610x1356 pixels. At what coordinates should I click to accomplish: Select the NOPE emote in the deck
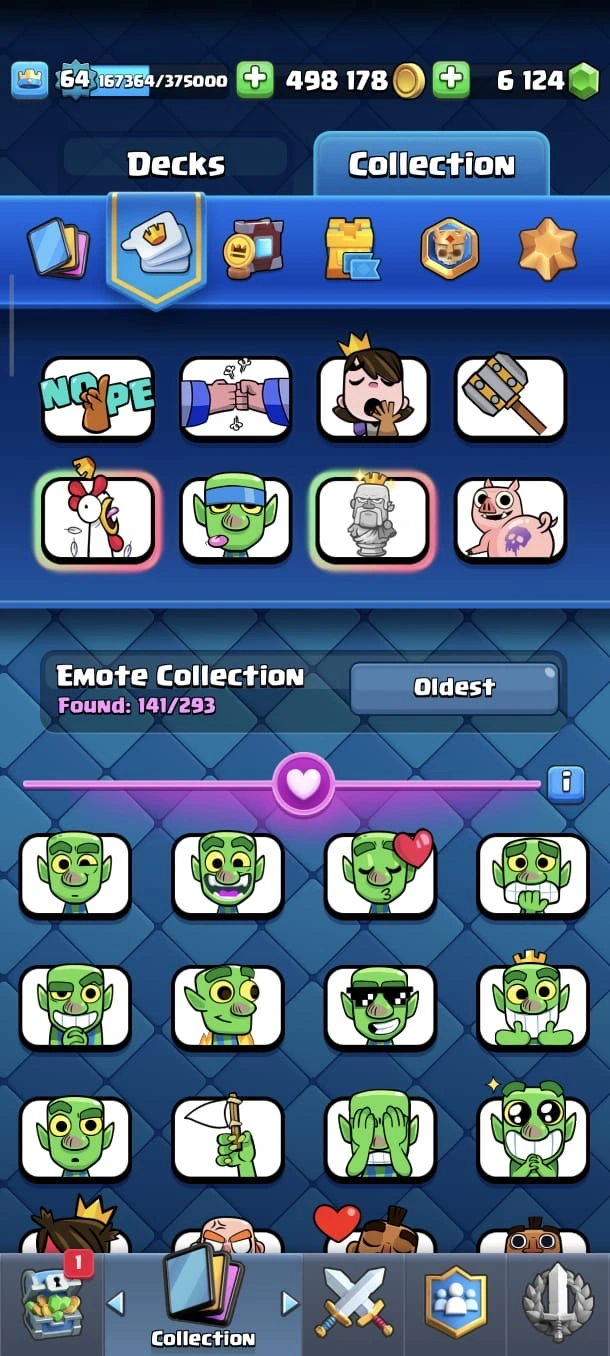(x=97, y=398)
